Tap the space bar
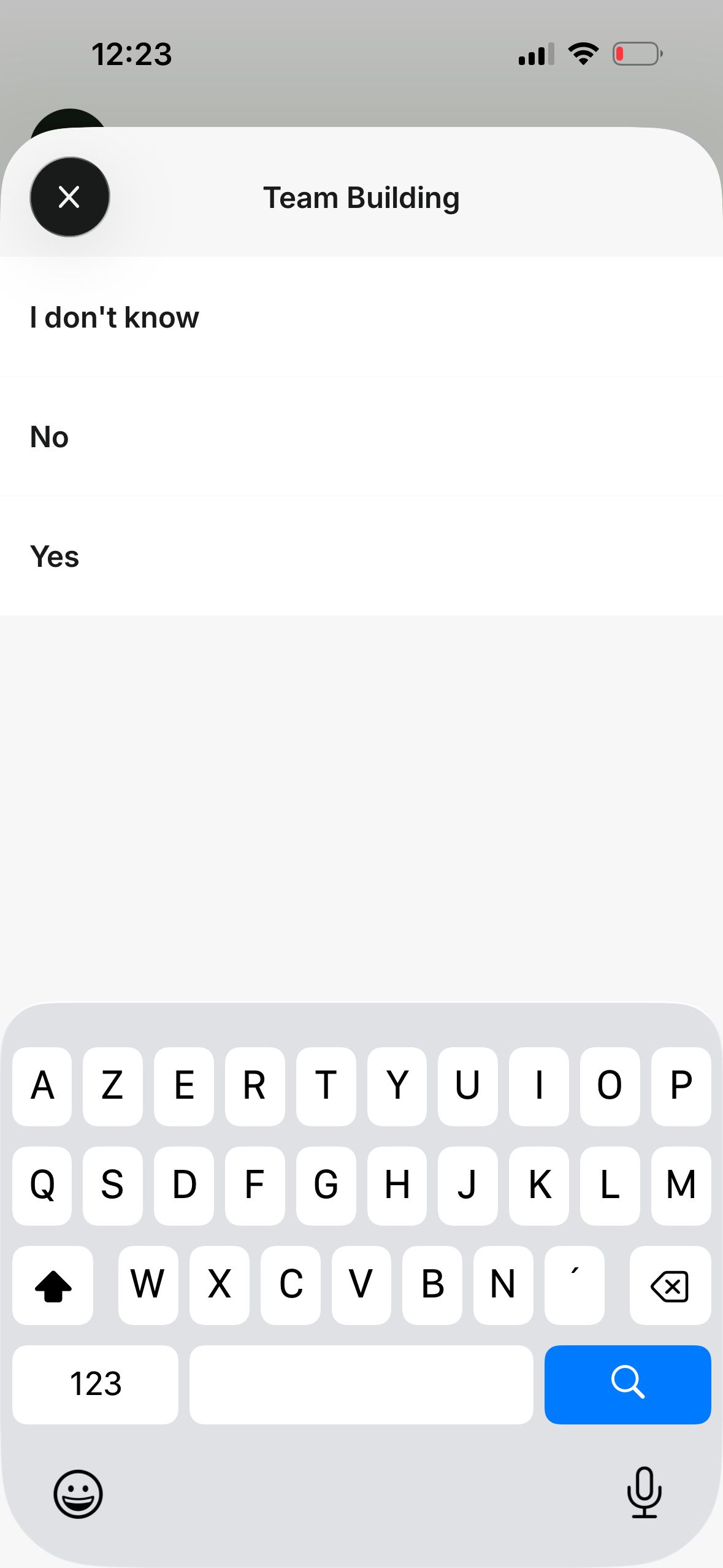 pyautogui.click(x=362, y=1385)
